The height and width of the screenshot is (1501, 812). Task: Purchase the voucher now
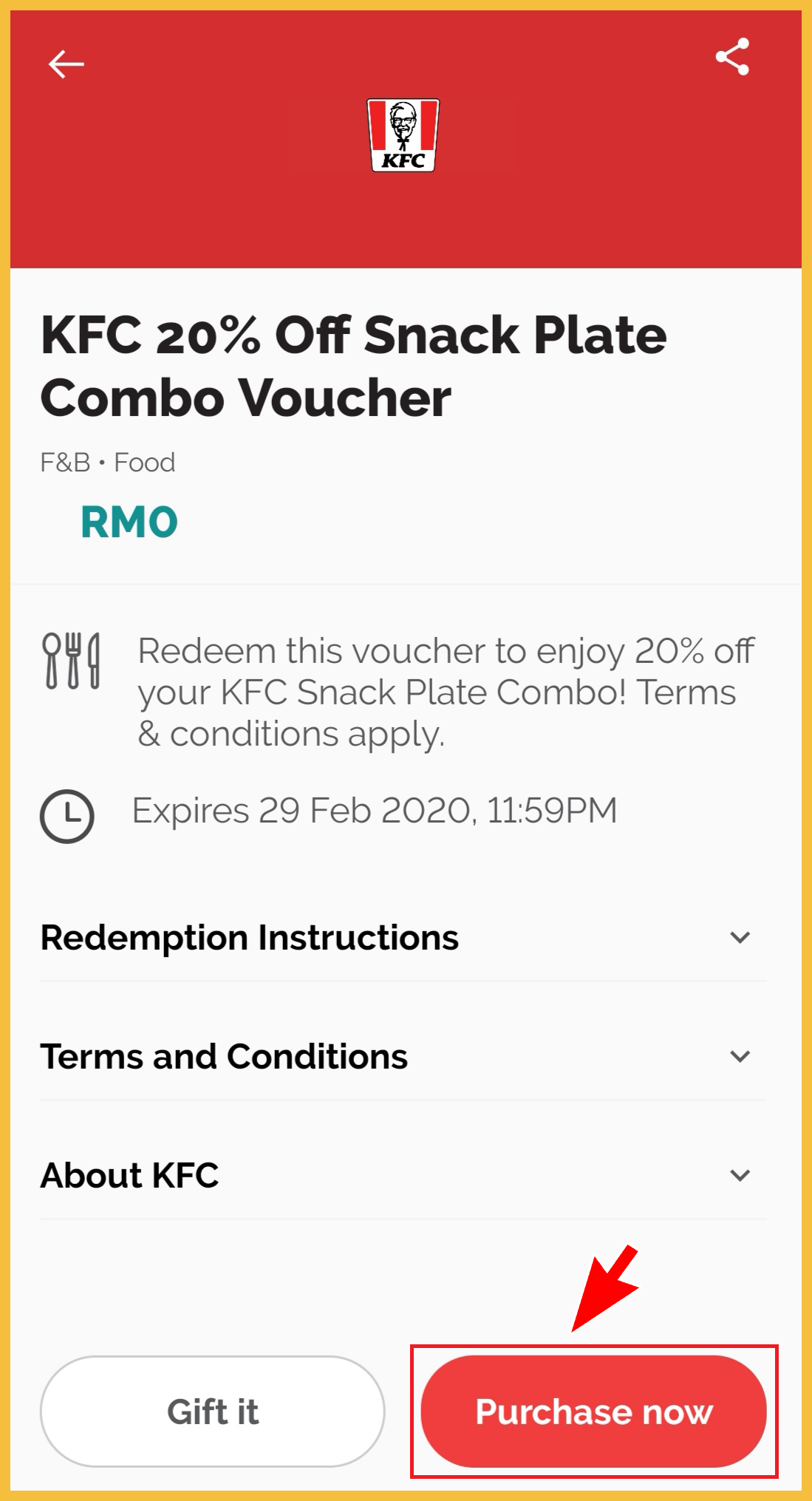click(593, 1412)
